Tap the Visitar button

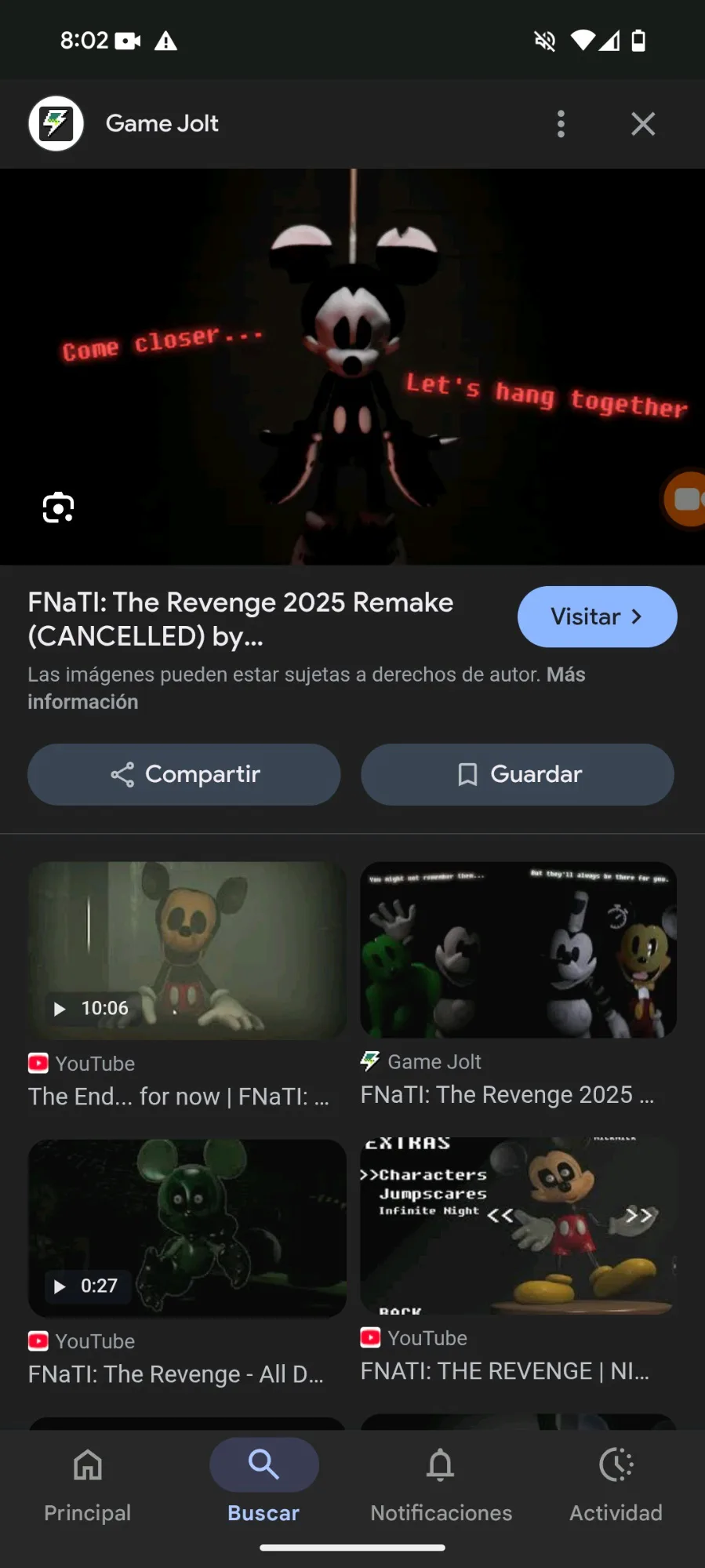[597, 617]
